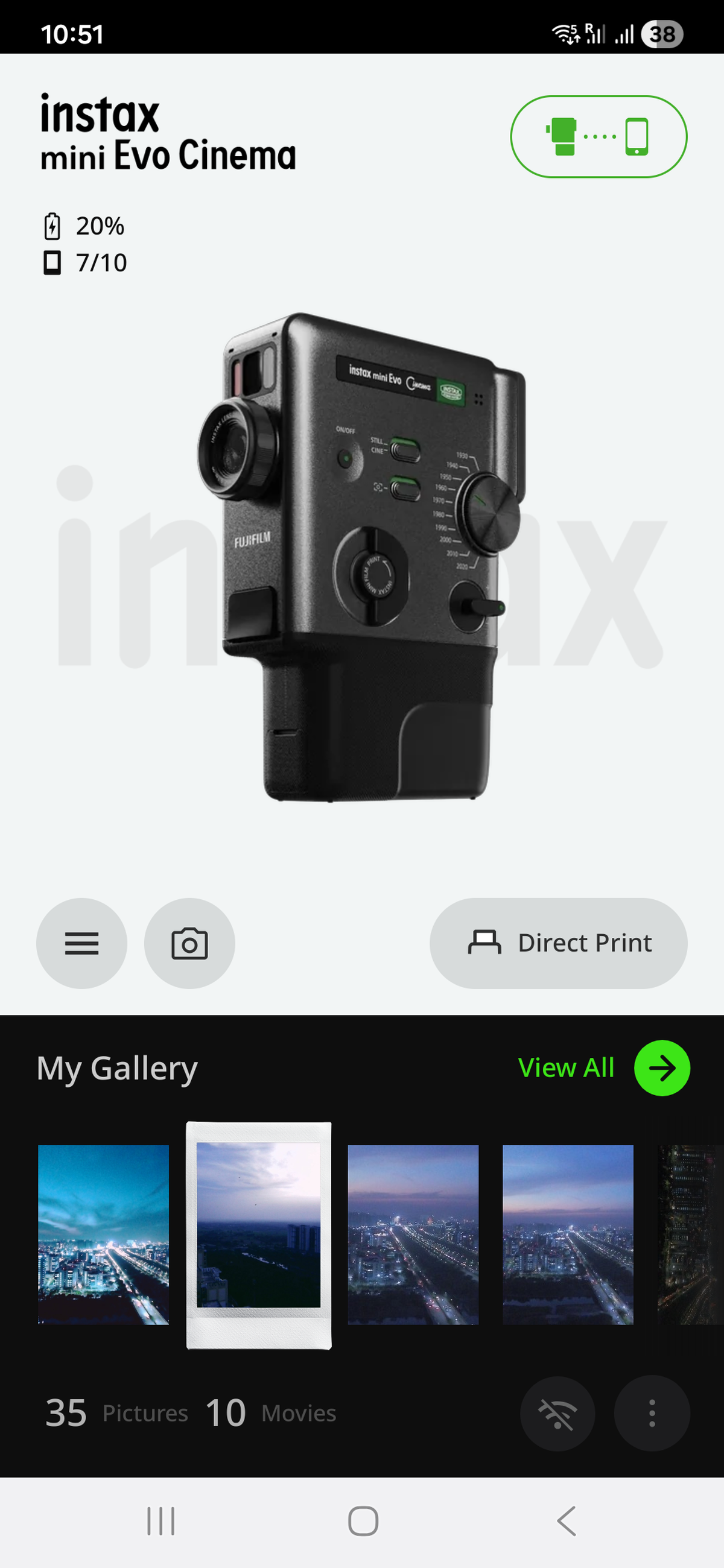The image size is (724, 1568).
Task: Open the hamburger menu button
Action: click(81, 943)
